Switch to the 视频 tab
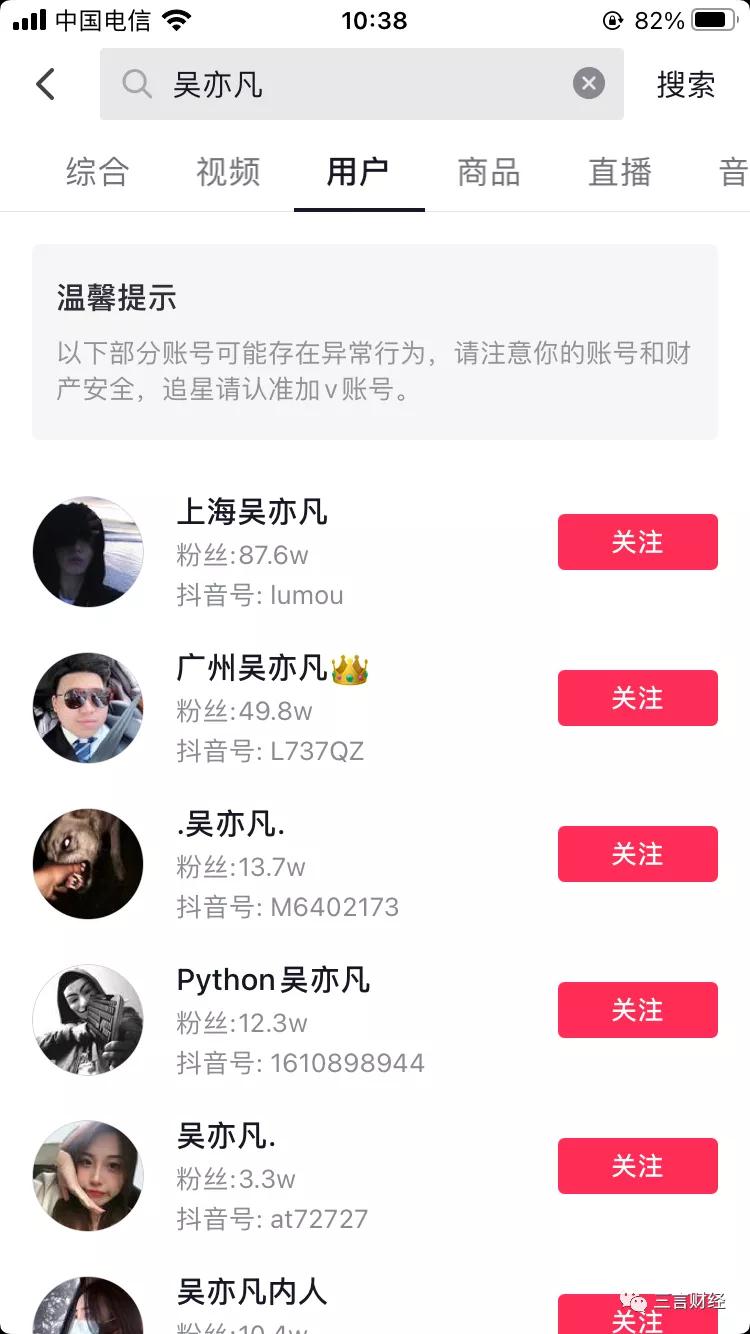 coord(227,172)
